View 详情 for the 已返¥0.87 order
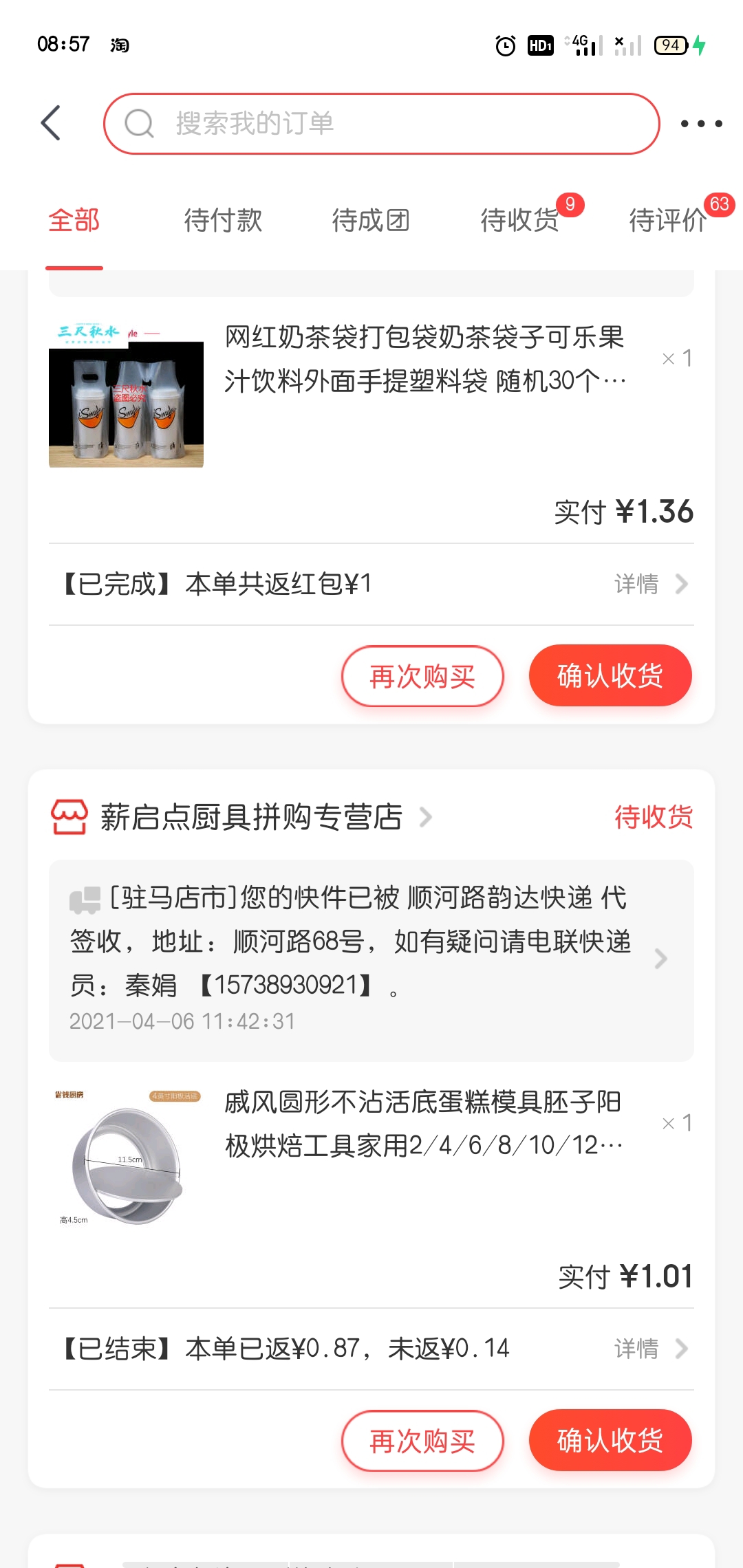Image resolution: width=743 pixels, height=1568 pixels. pyautogui.click(x=650, y=1349)
